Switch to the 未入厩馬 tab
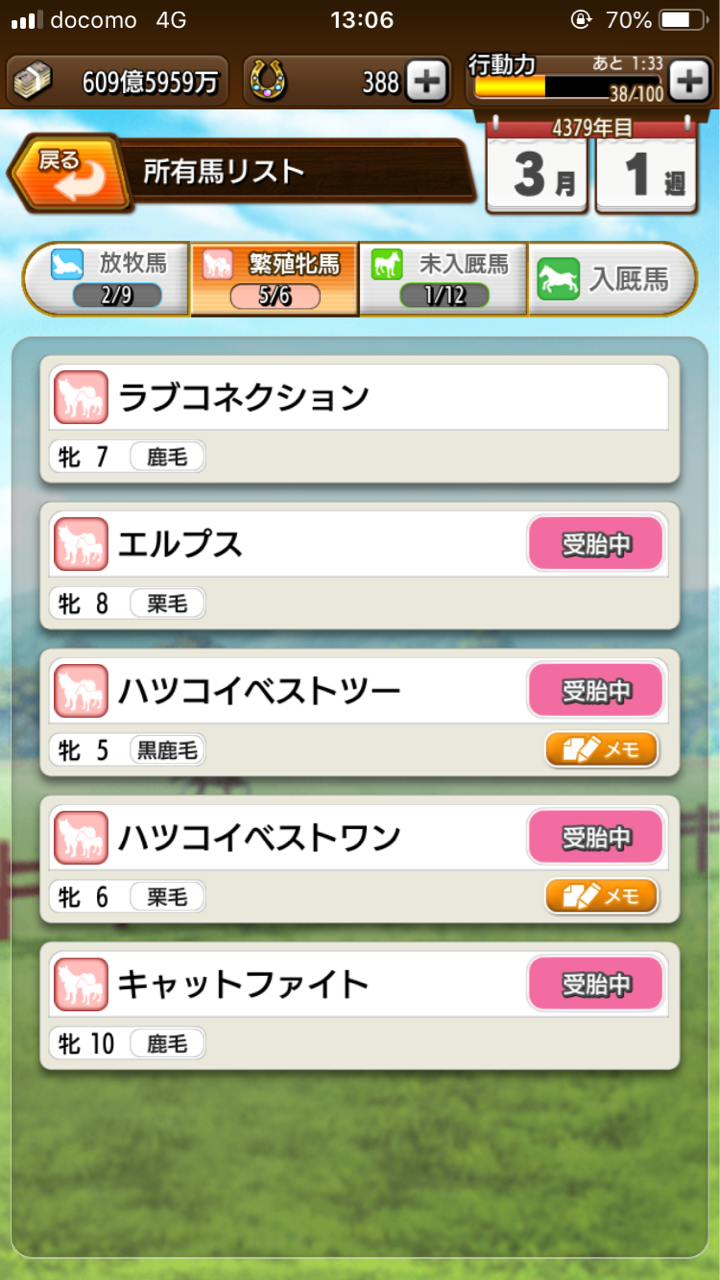720x1280 pixels. pos(443,279)
